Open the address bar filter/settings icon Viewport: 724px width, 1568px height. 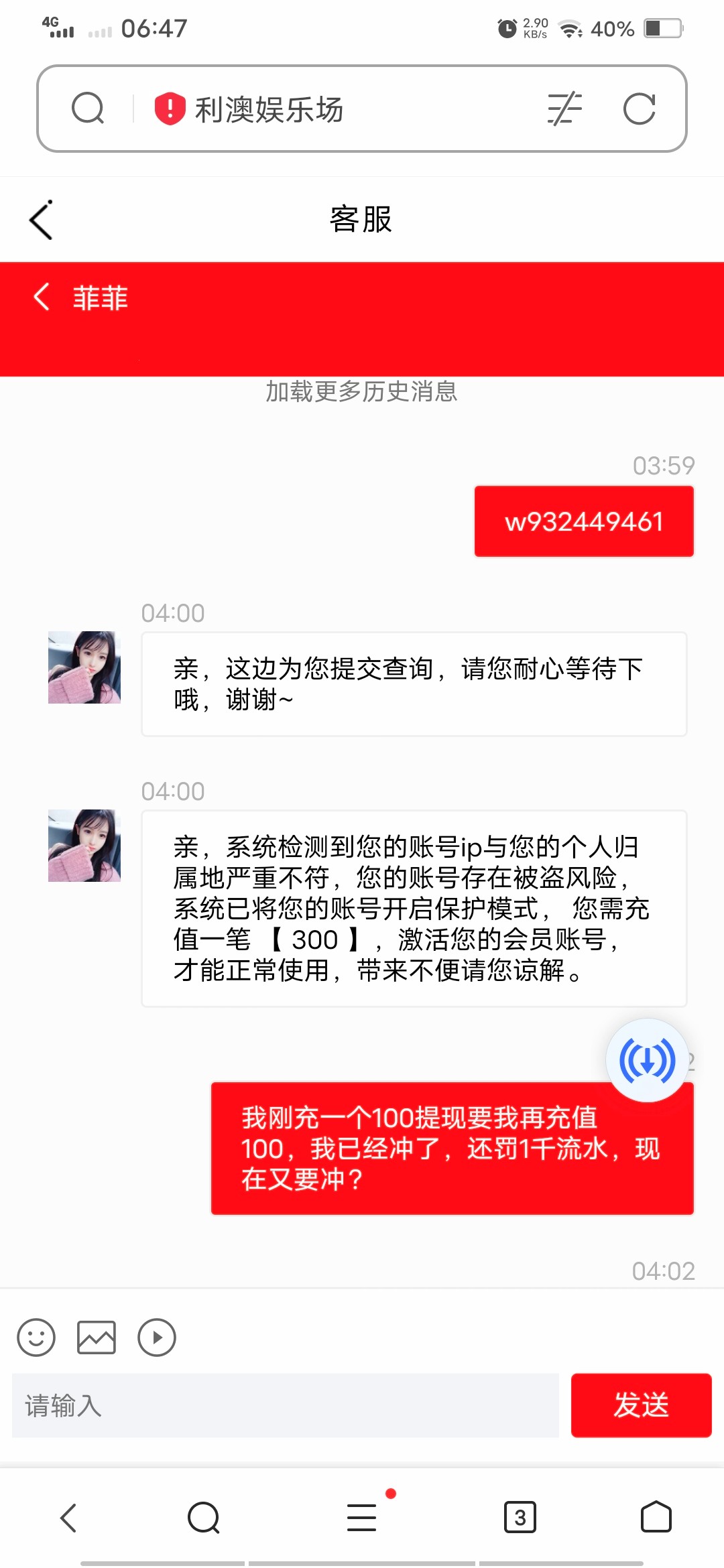click(564, 109)
